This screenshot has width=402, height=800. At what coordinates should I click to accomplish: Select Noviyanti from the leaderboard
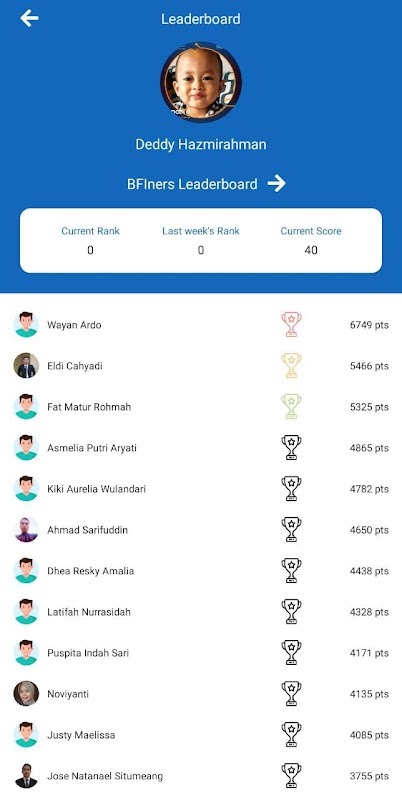201,694
